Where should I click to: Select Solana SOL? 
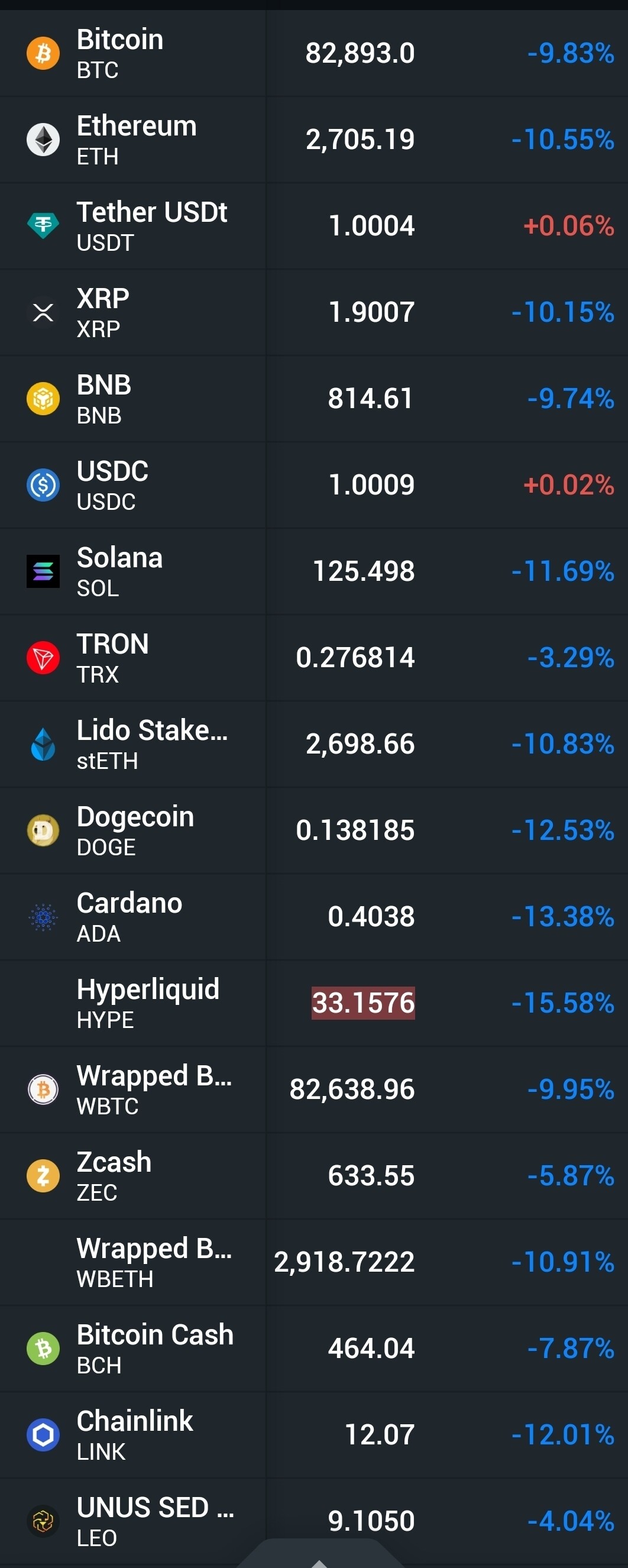pos(119,571)
